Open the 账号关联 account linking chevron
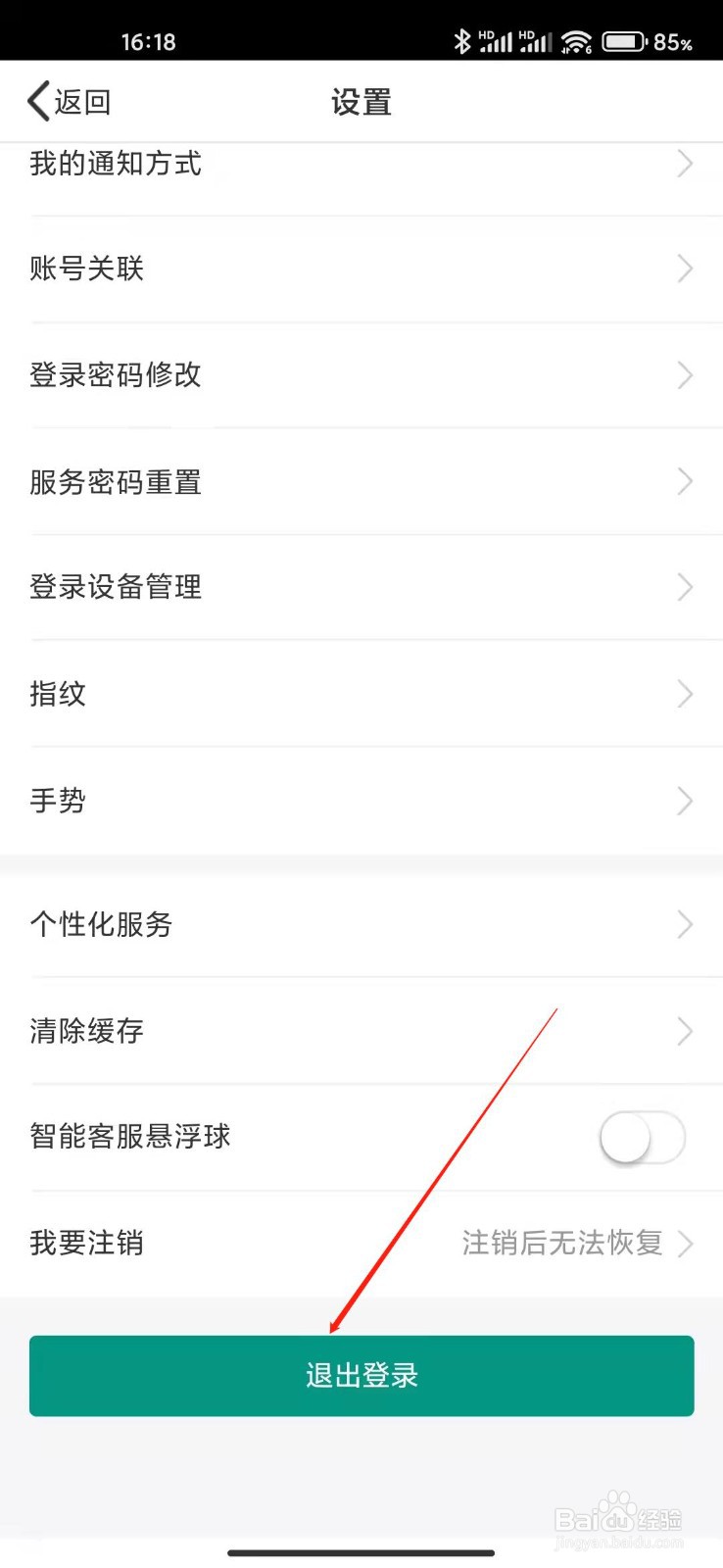This screenshot has width=723, height=1568. point(685,269)
